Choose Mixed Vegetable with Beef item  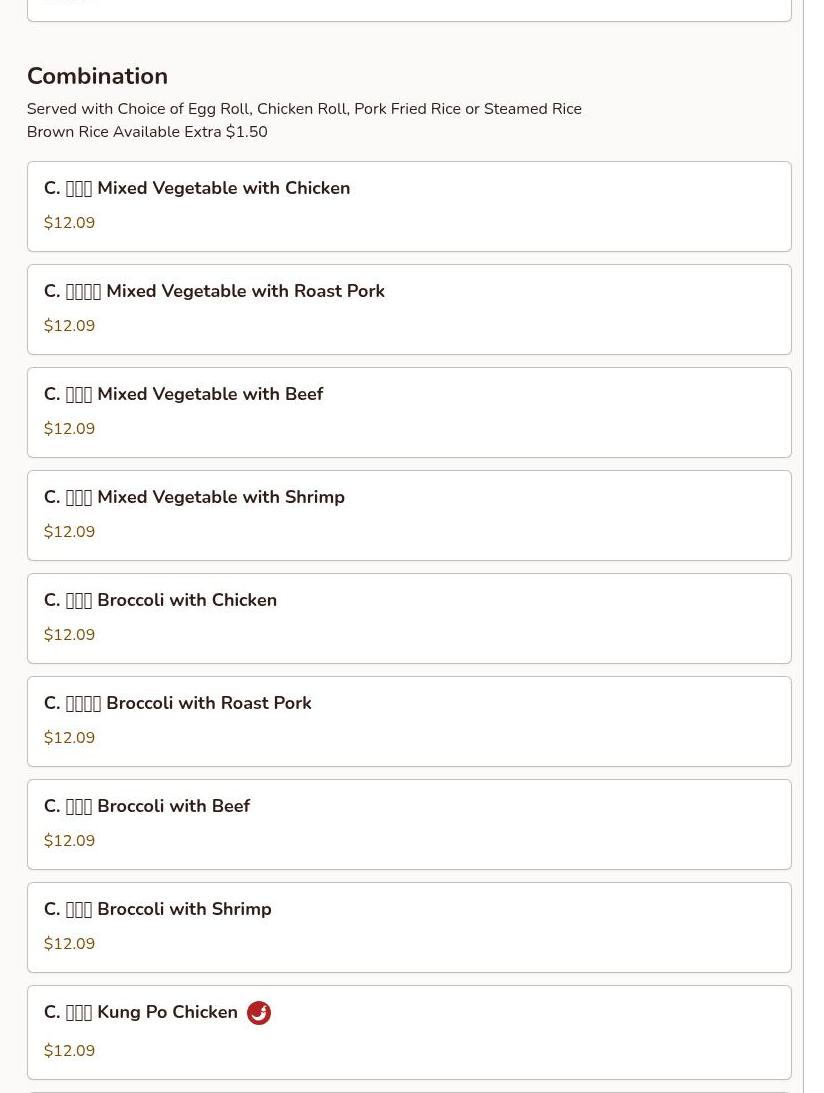point(408,412)
